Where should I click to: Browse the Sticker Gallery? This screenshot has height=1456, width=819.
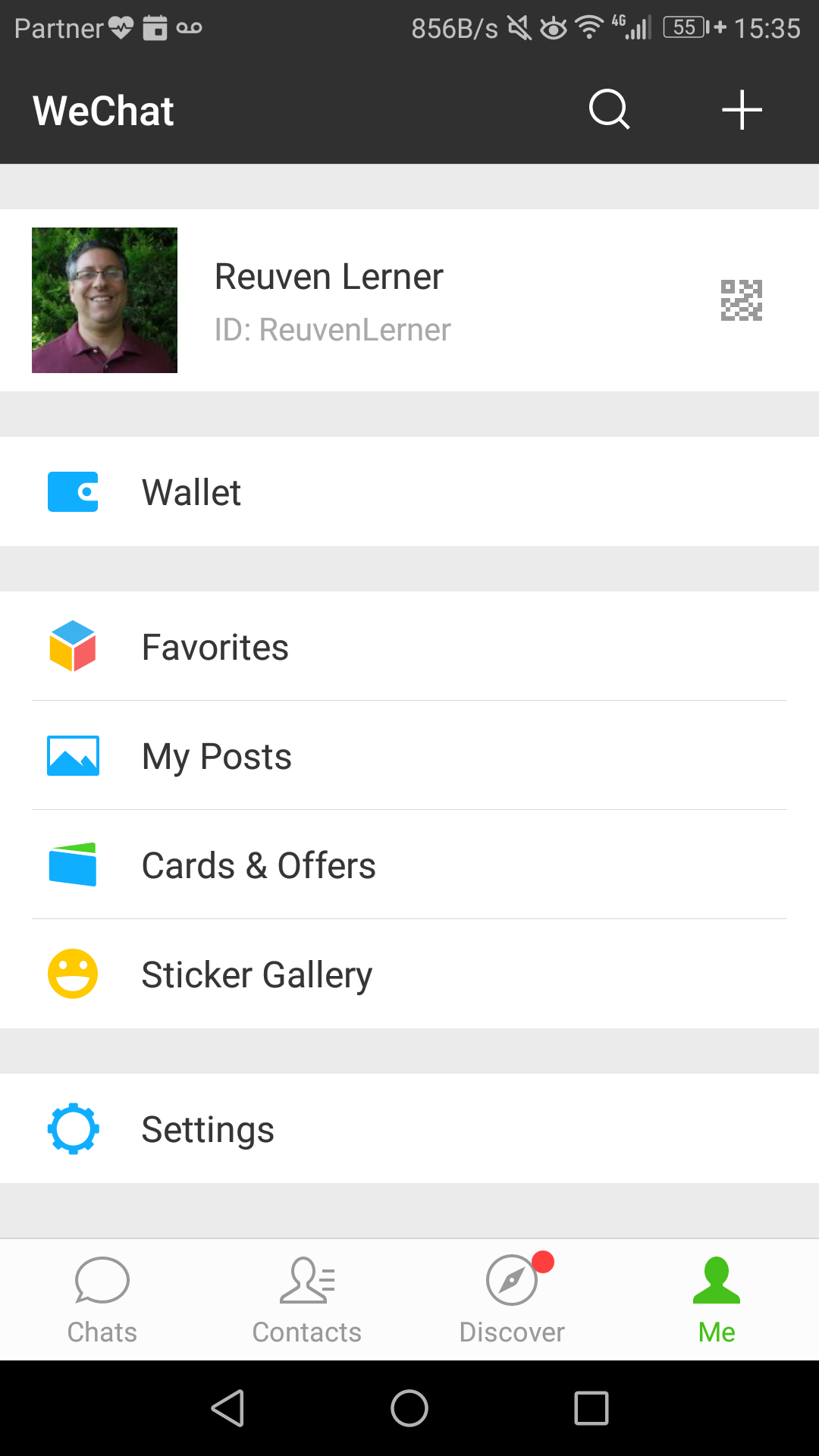pos(409,974)
